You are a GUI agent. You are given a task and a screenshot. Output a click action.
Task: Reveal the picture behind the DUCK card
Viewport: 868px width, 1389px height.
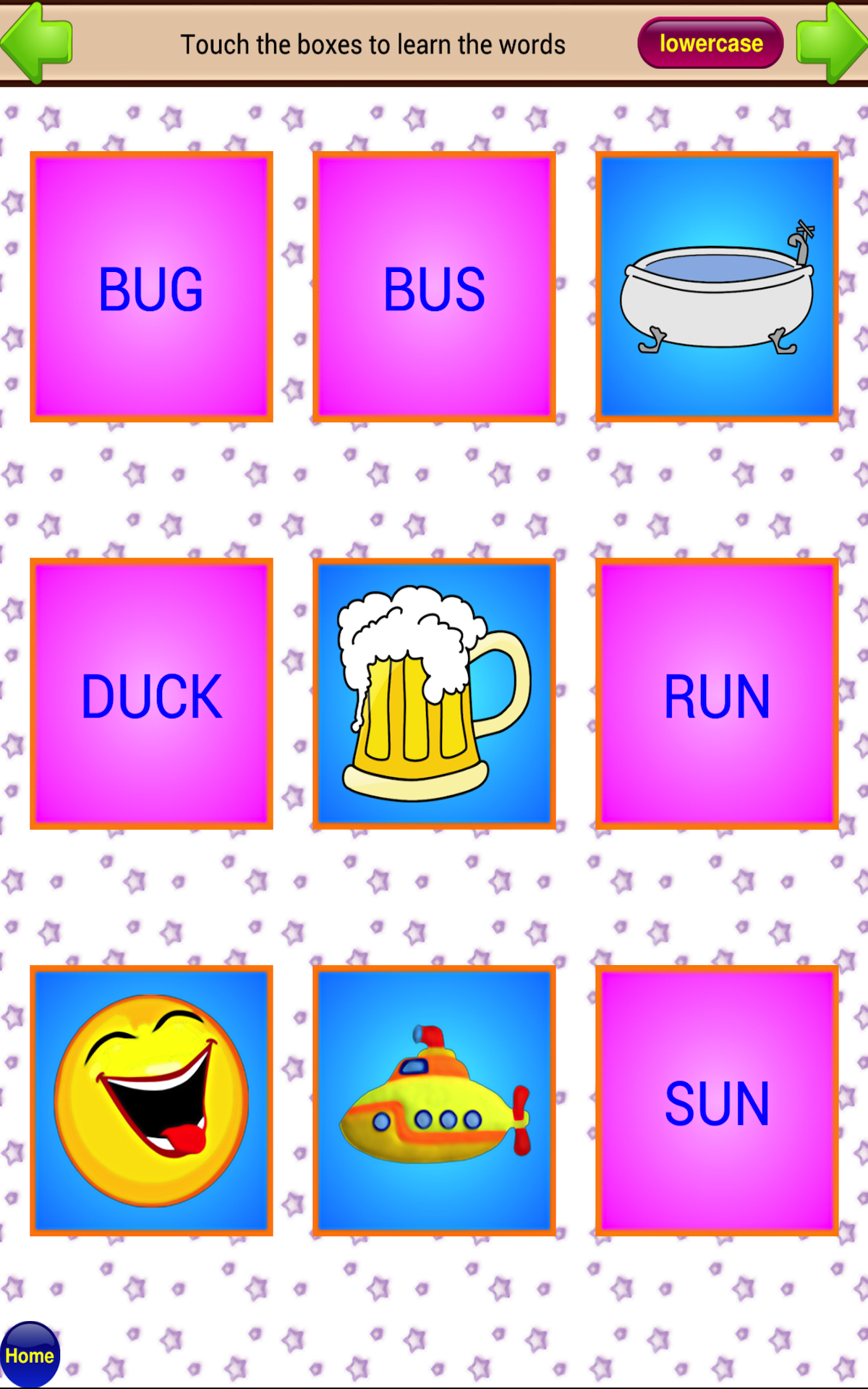[x=150, y=693]
